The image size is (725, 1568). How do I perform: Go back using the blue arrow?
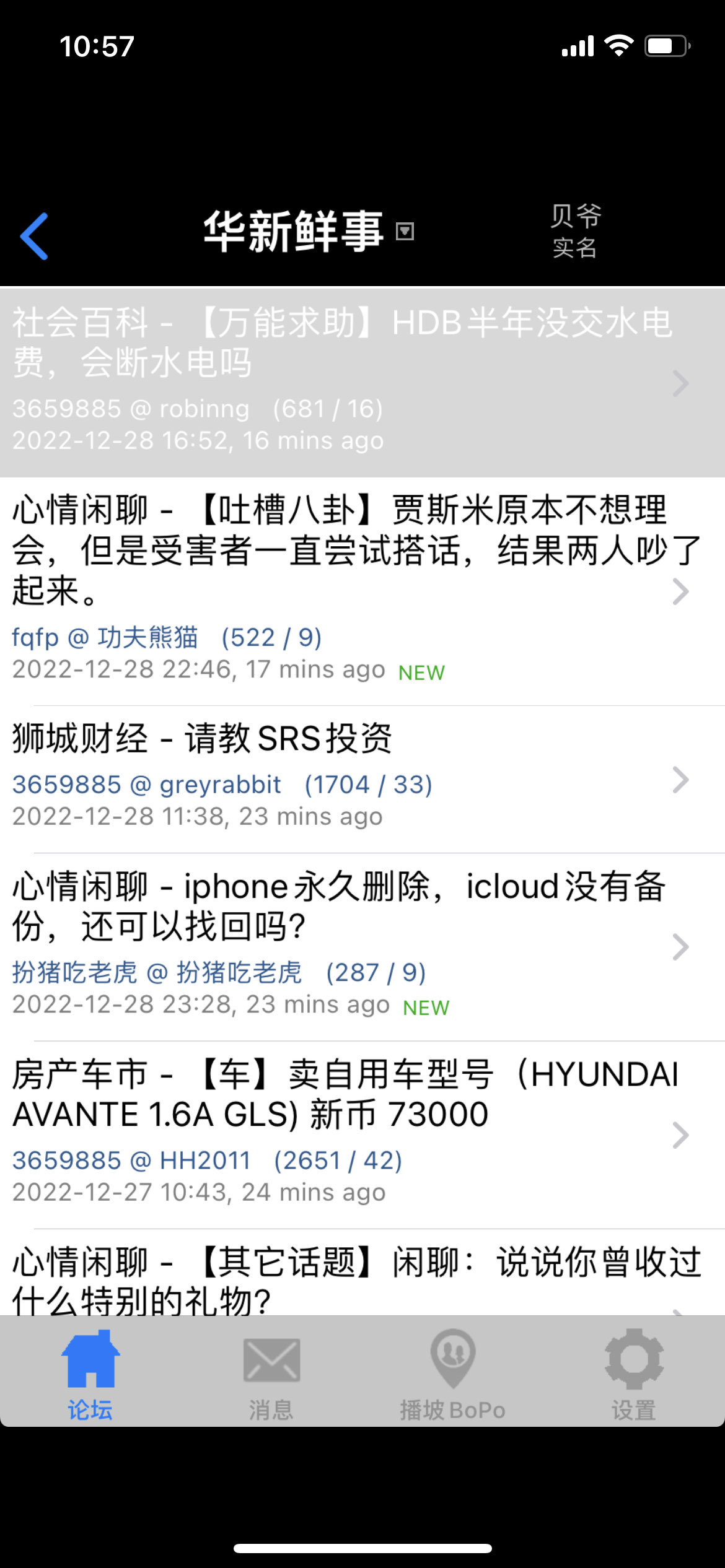[34, 236]
